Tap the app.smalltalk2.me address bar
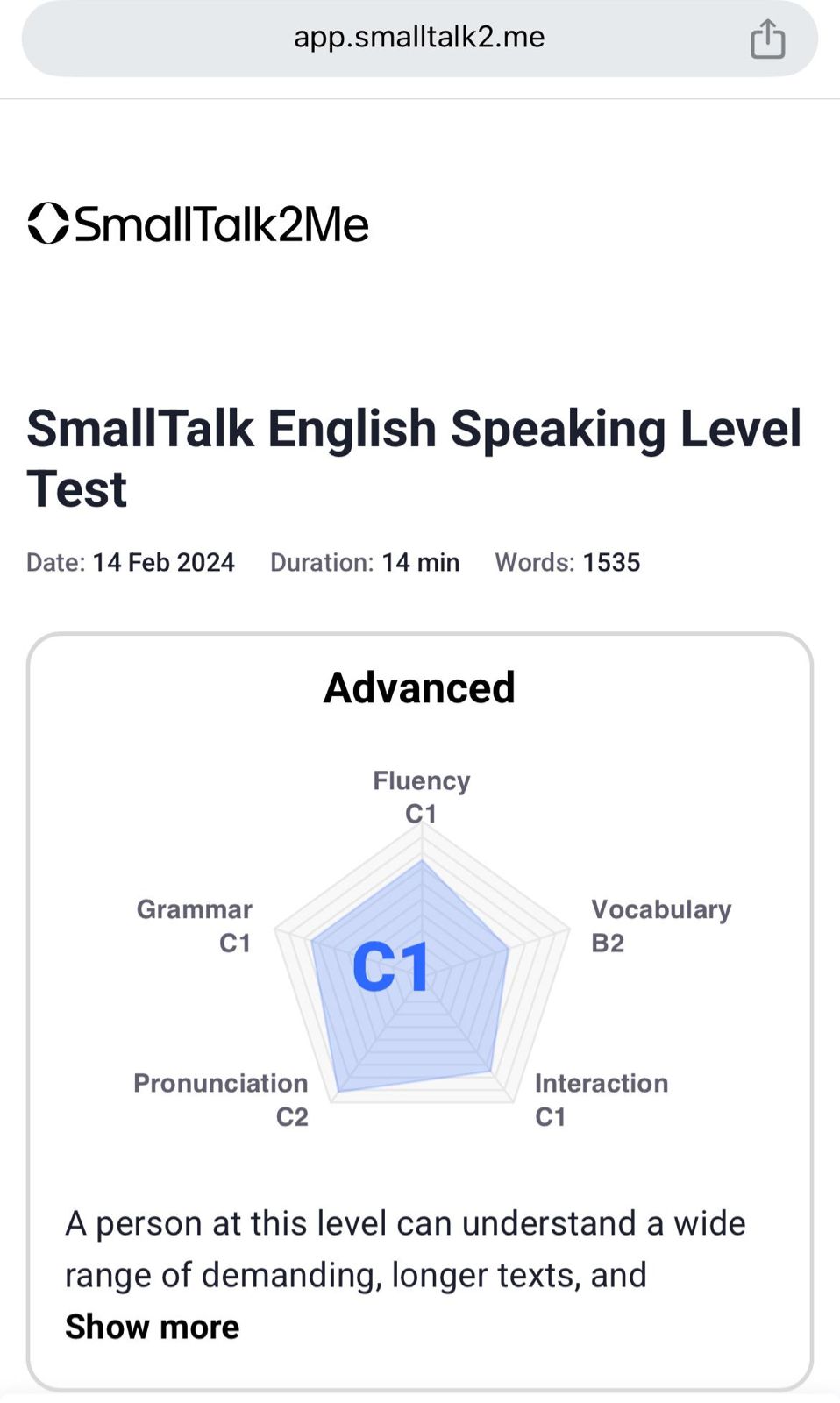Image resolution: width=840 pixels, height=1403 pixels. pyautogui.click(x=419, y=39)
